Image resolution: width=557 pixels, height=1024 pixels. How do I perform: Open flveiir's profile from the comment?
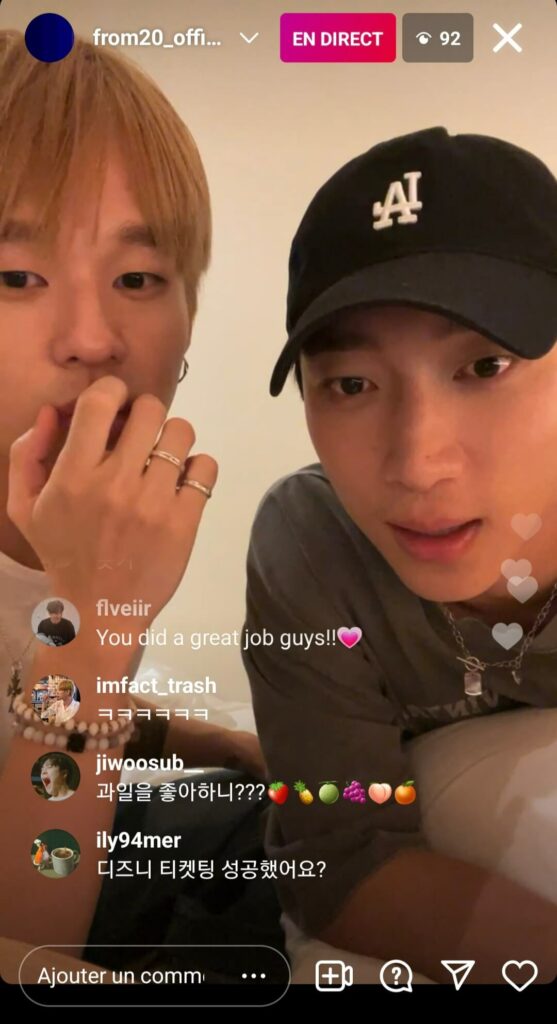56,622
